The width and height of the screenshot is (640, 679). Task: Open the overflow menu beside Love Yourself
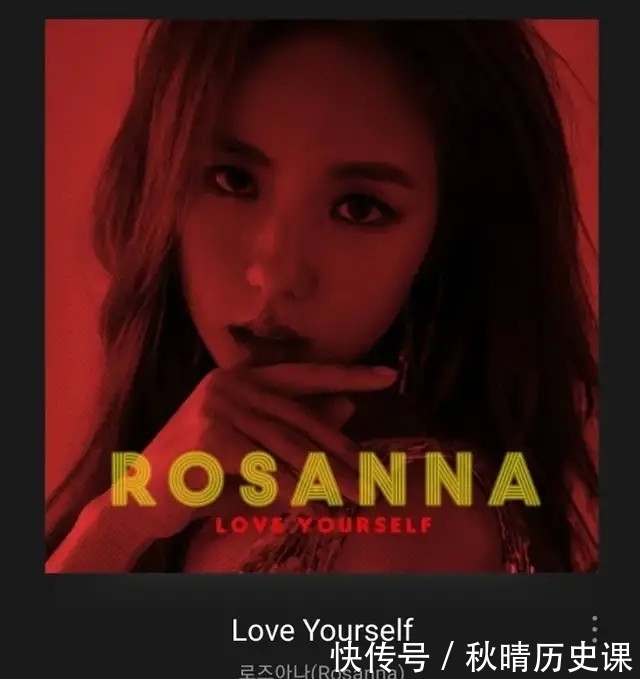tap(595, 630)
